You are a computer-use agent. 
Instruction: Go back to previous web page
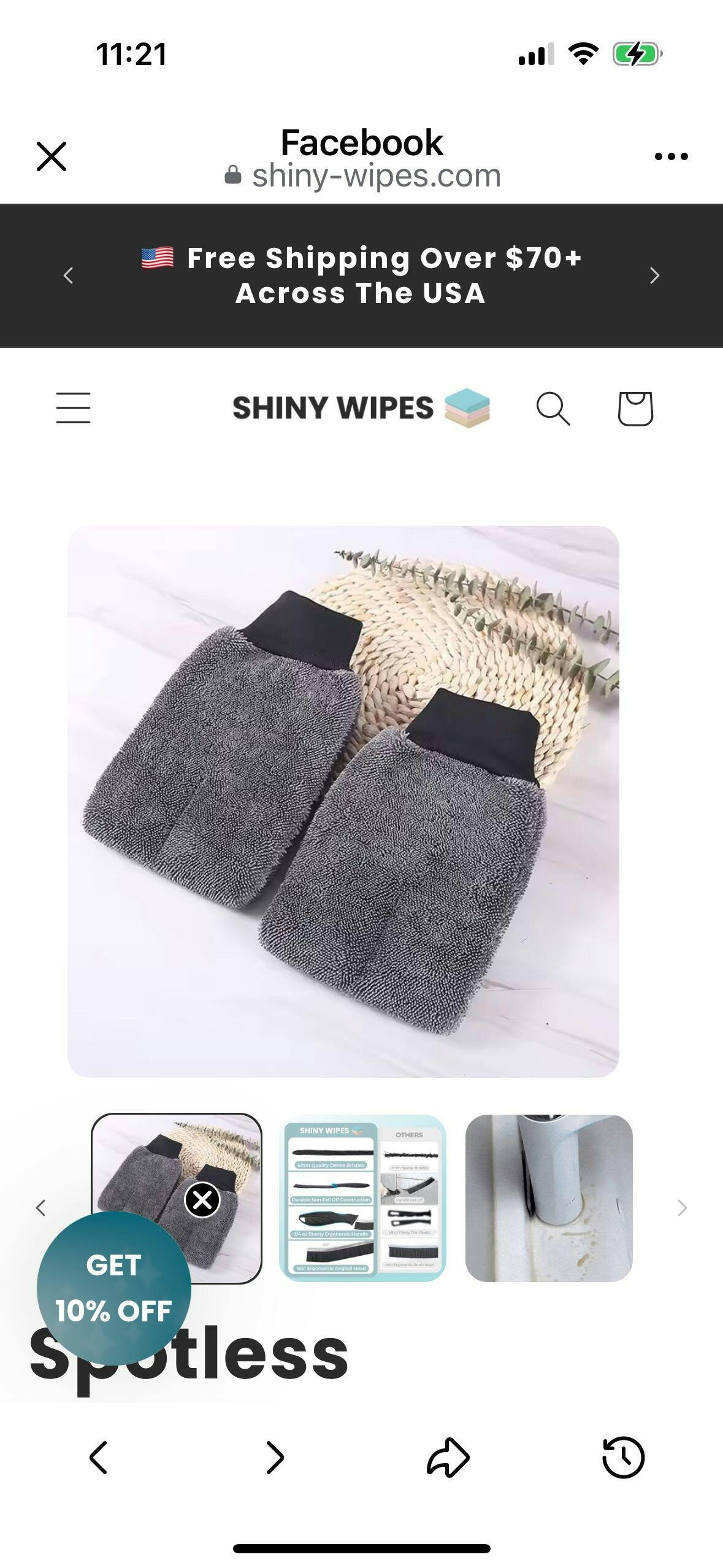coord(99,1458)
